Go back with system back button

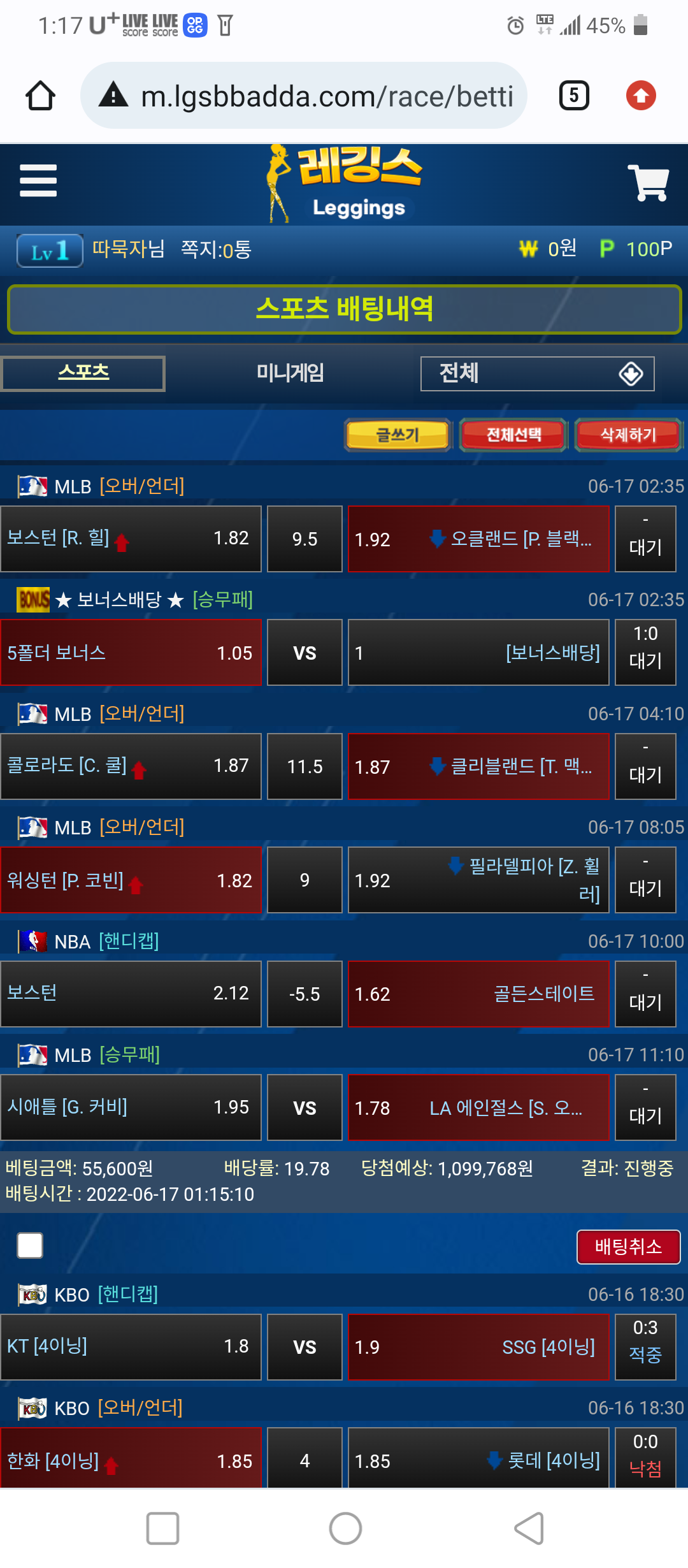(529, 1528)
